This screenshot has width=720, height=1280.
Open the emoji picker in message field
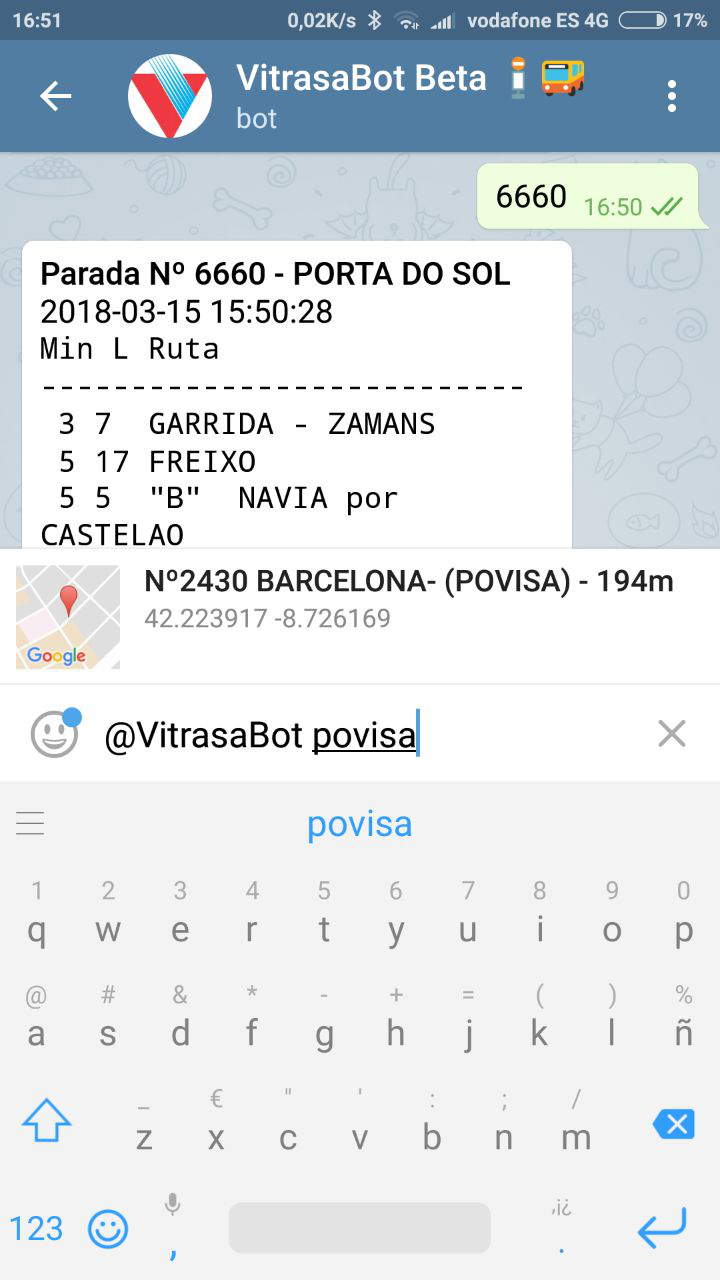pyautogui.click(x=55, y=735)
